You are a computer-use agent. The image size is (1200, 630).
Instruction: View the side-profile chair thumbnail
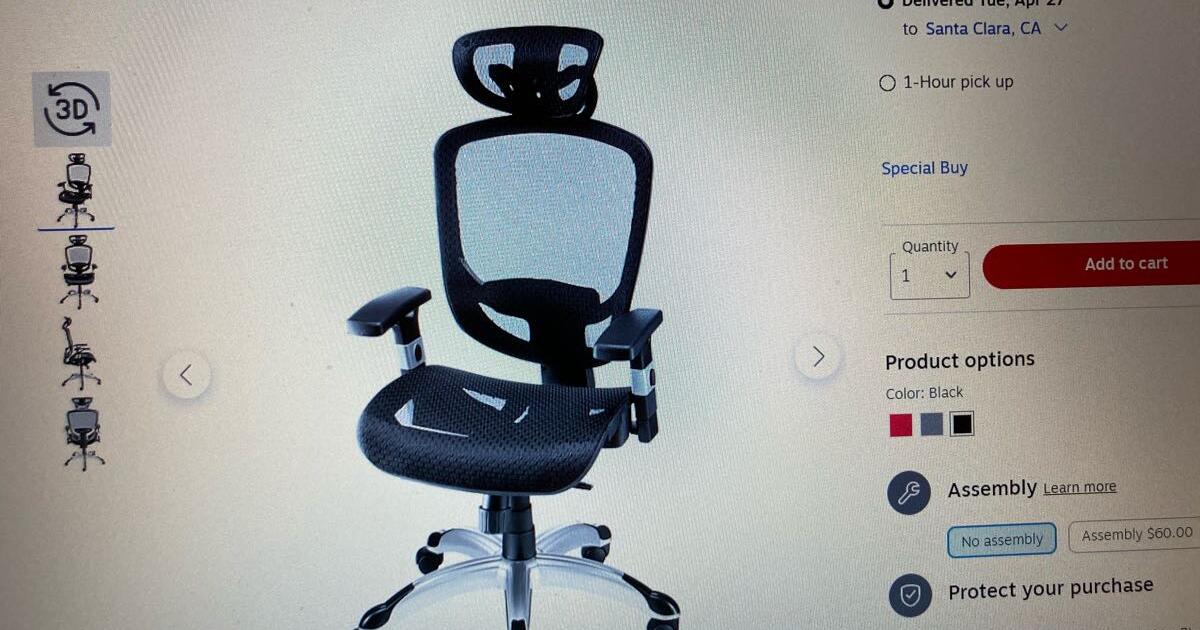click(78, 353)
